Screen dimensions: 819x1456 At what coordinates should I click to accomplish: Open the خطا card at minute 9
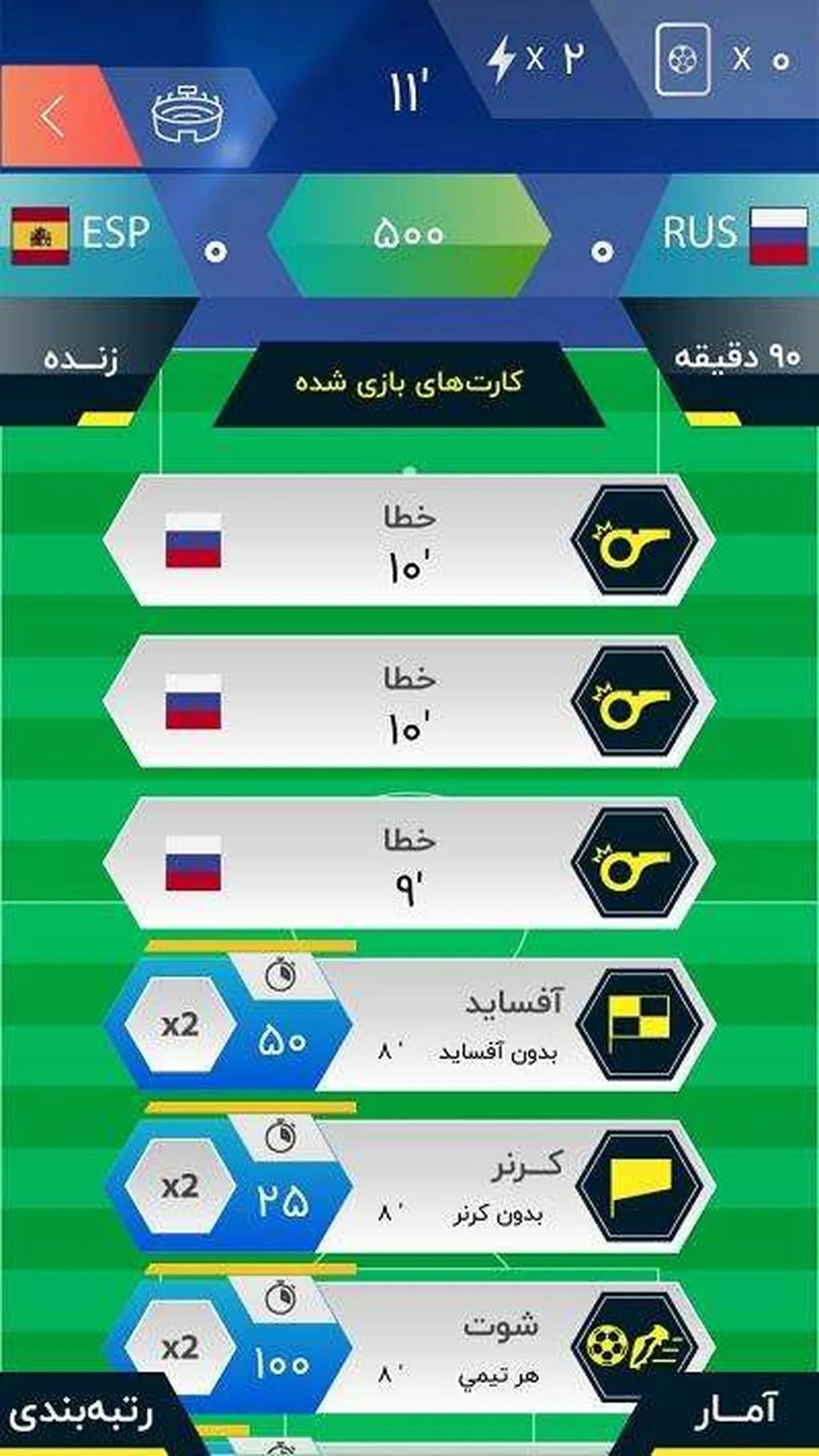pyautogui.click(x=408, y=862)
